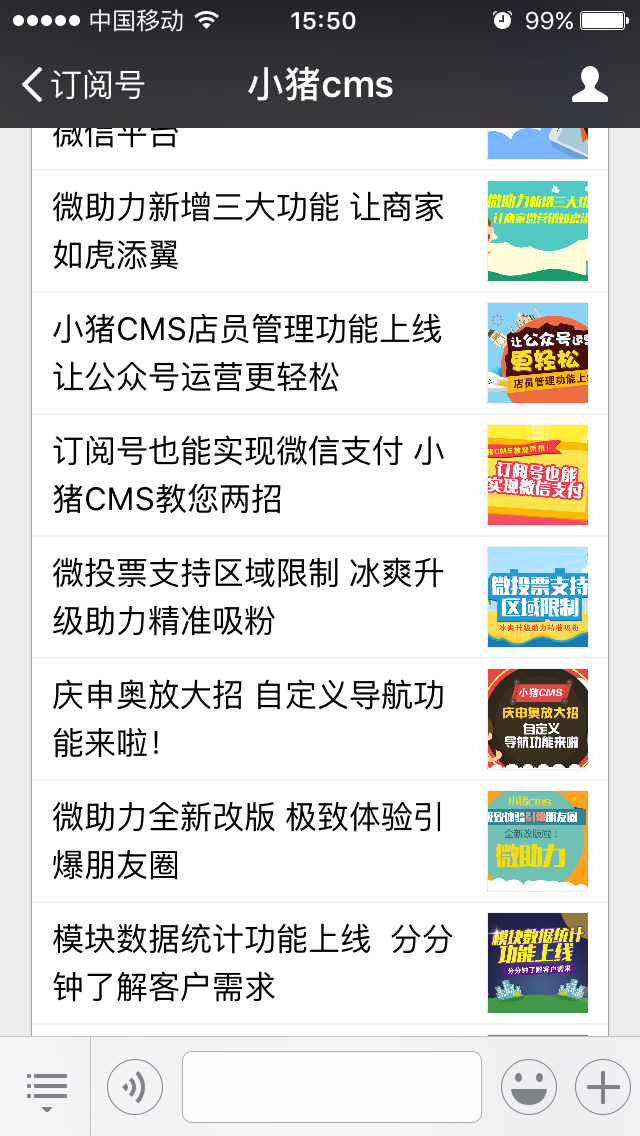The width and height of the screenshot is (640, 1136).
Task: Open the plus attachments menu
Action: coord(602,1087)
